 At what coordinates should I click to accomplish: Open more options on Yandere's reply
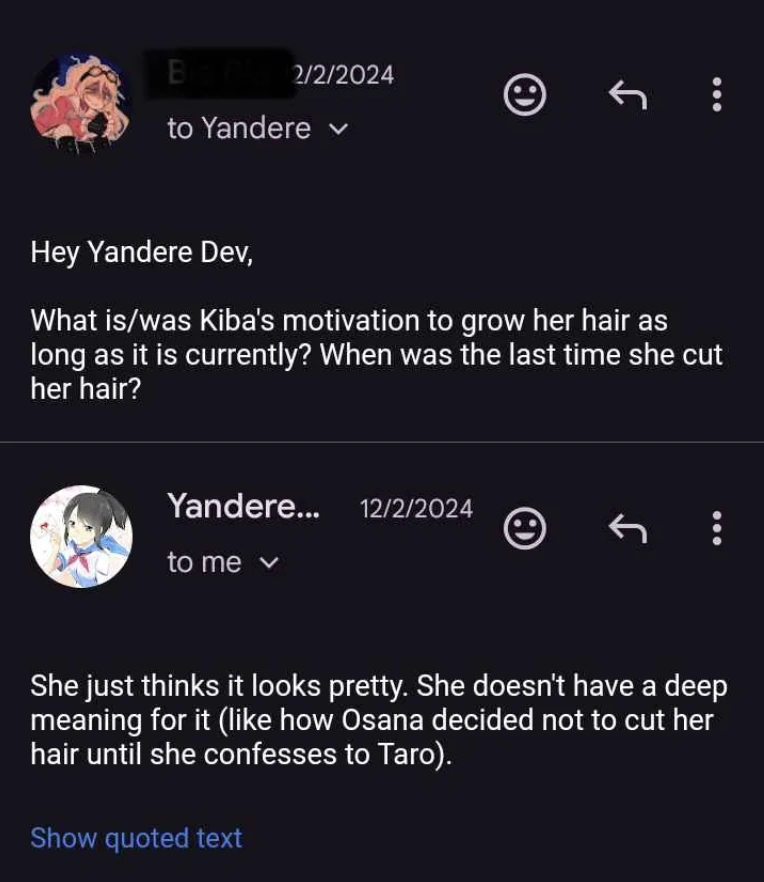coord(716,528)
